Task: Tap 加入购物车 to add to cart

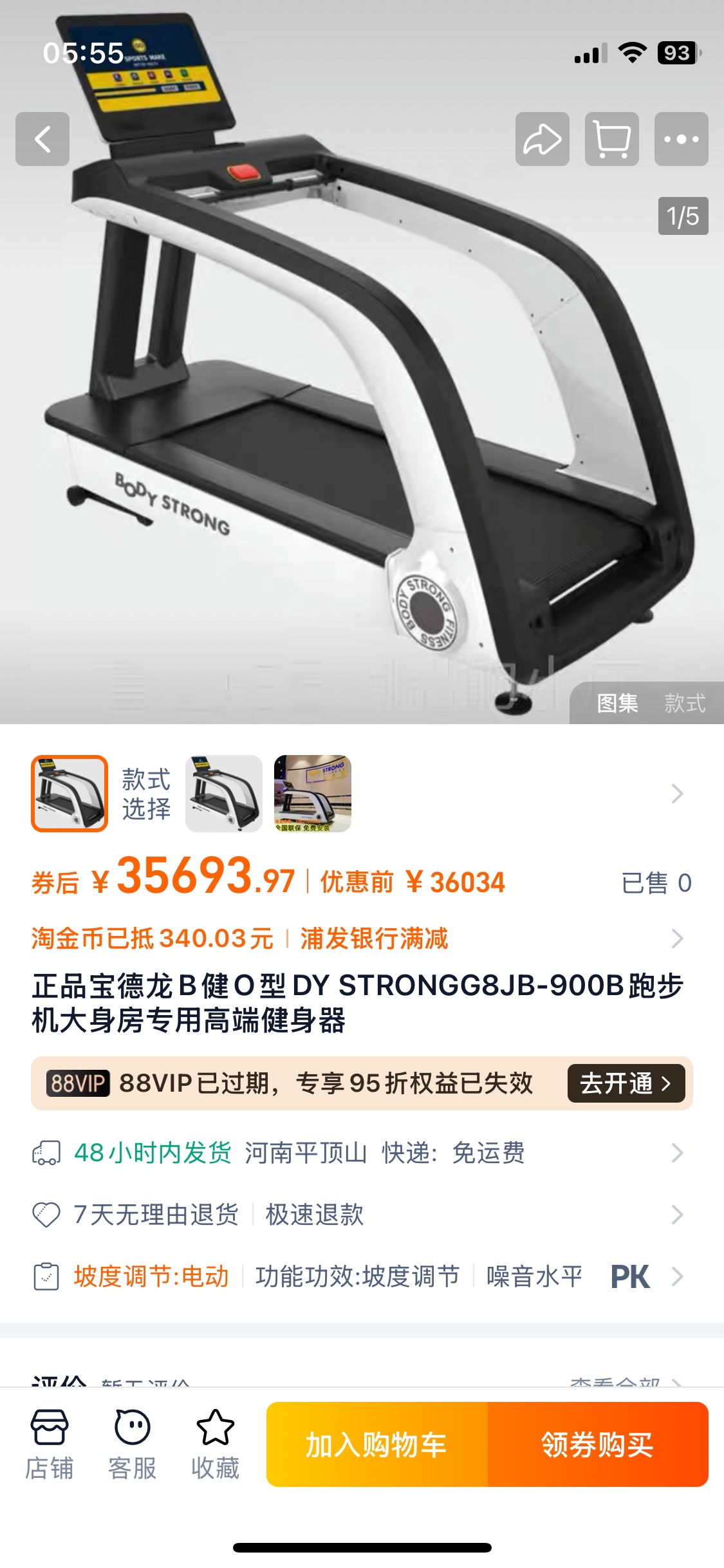Action: (377, 1444)
